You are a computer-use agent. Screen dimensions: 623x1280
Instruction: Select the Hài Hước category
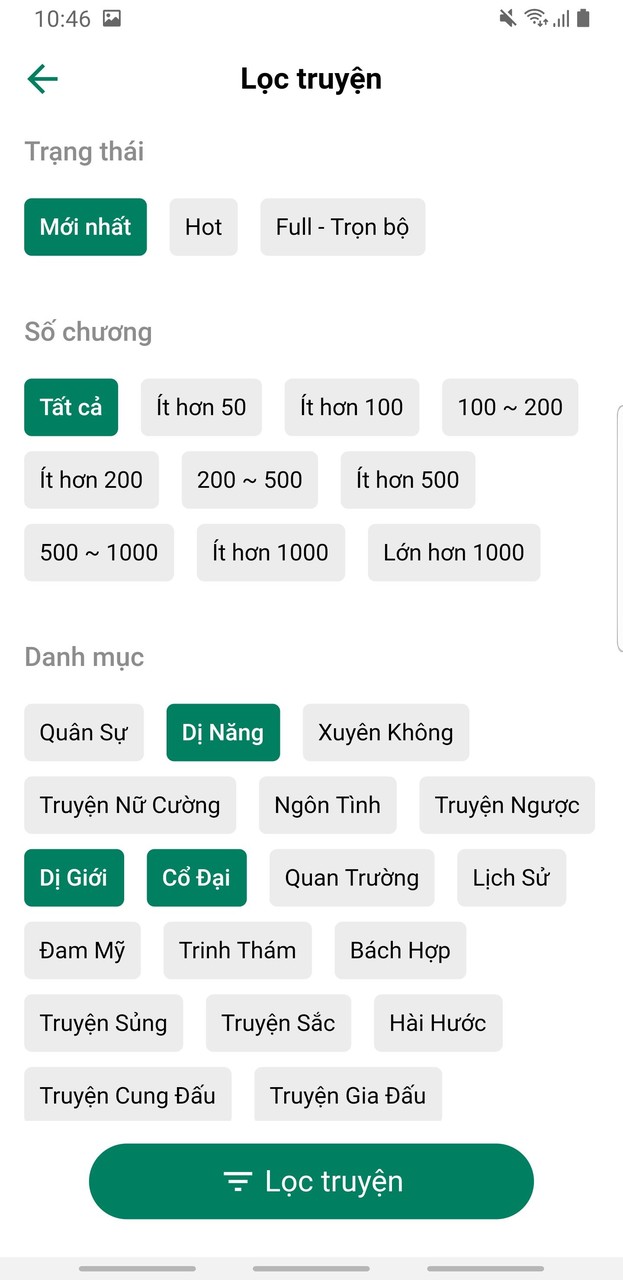tap(438, 1023)
